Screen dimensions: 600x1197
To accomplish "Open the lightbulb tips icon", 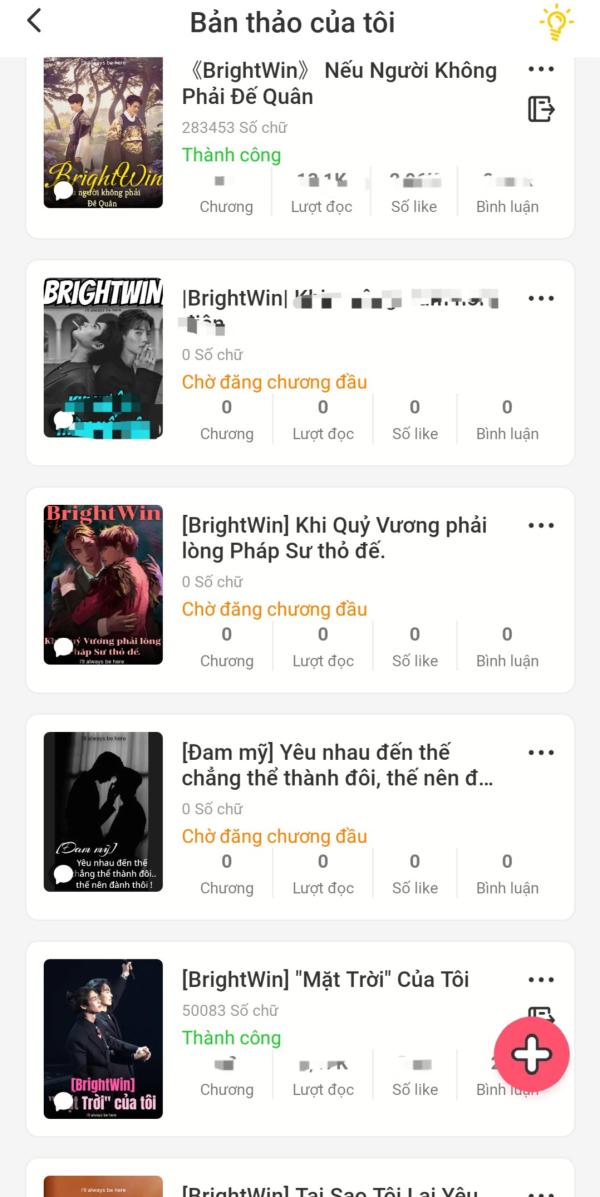I will 554,22.
